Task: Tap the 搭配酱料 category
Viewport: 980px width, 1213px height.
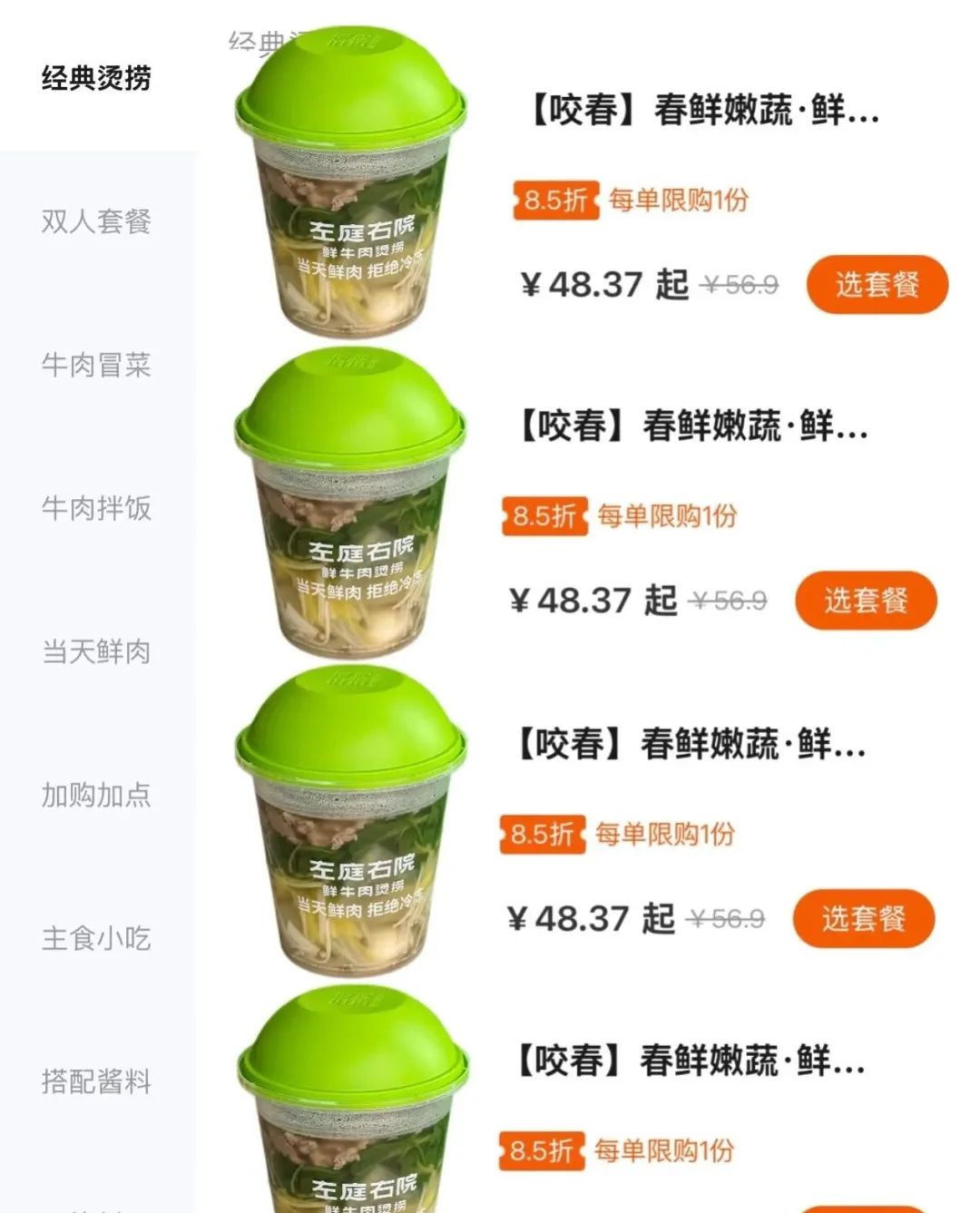Action: point(96,1081)
